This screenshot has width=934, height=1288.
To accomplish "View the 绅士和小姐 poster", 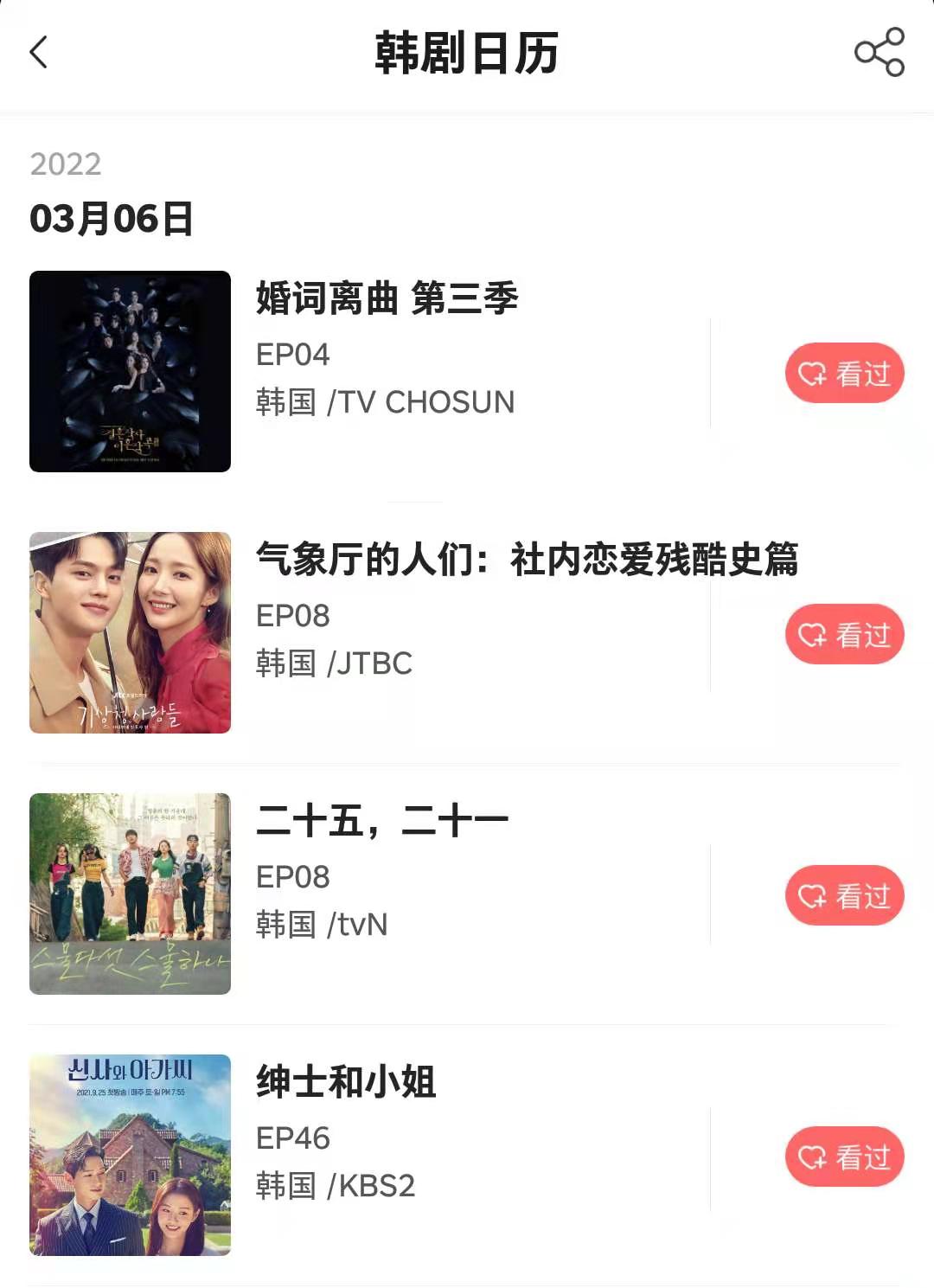I will point(130,1156).
